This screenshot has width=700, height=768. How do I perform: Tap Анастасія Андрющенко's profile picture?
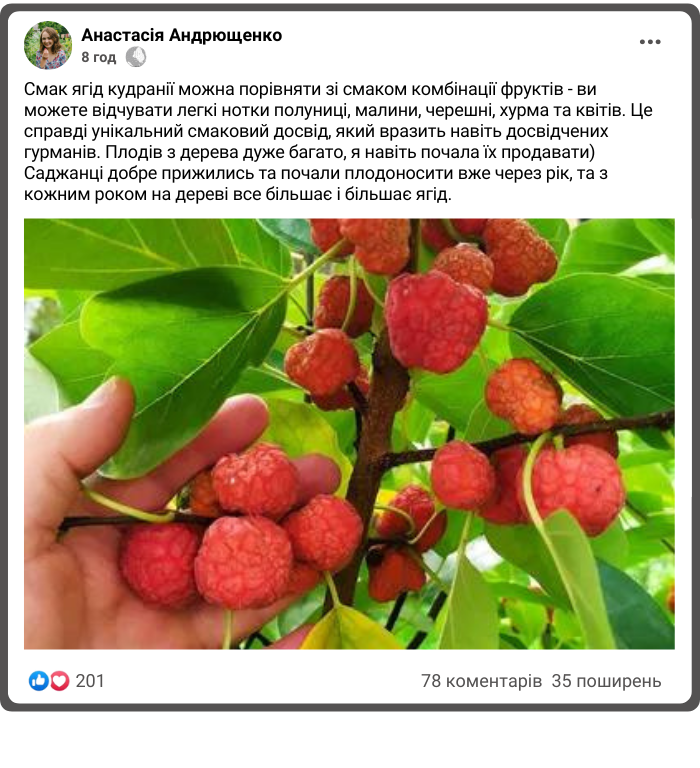(48, 45)
